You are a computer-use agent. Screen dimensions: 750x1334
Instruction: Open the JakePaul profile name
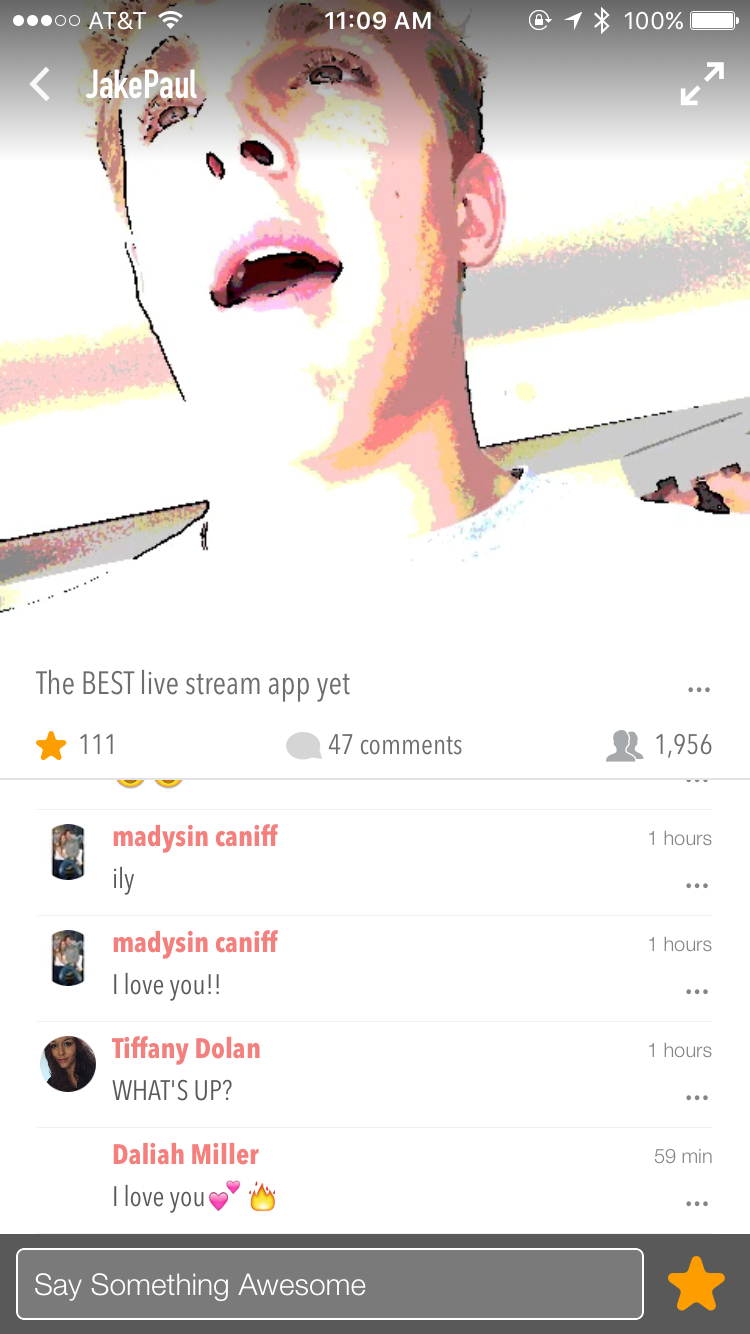coord(142,85)
